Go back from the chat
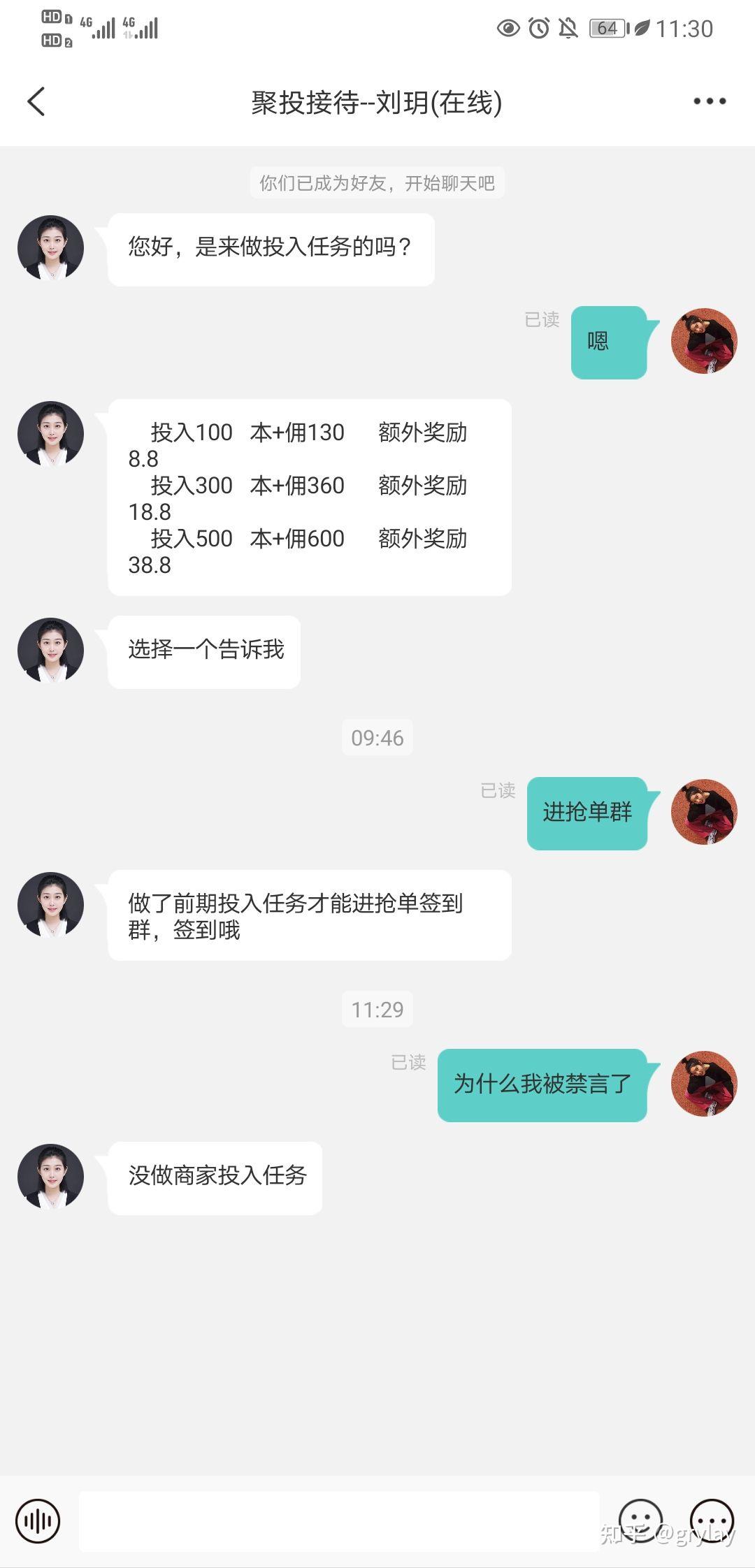The height and width of the screenshot is (1568, 755). coord(36,102)
